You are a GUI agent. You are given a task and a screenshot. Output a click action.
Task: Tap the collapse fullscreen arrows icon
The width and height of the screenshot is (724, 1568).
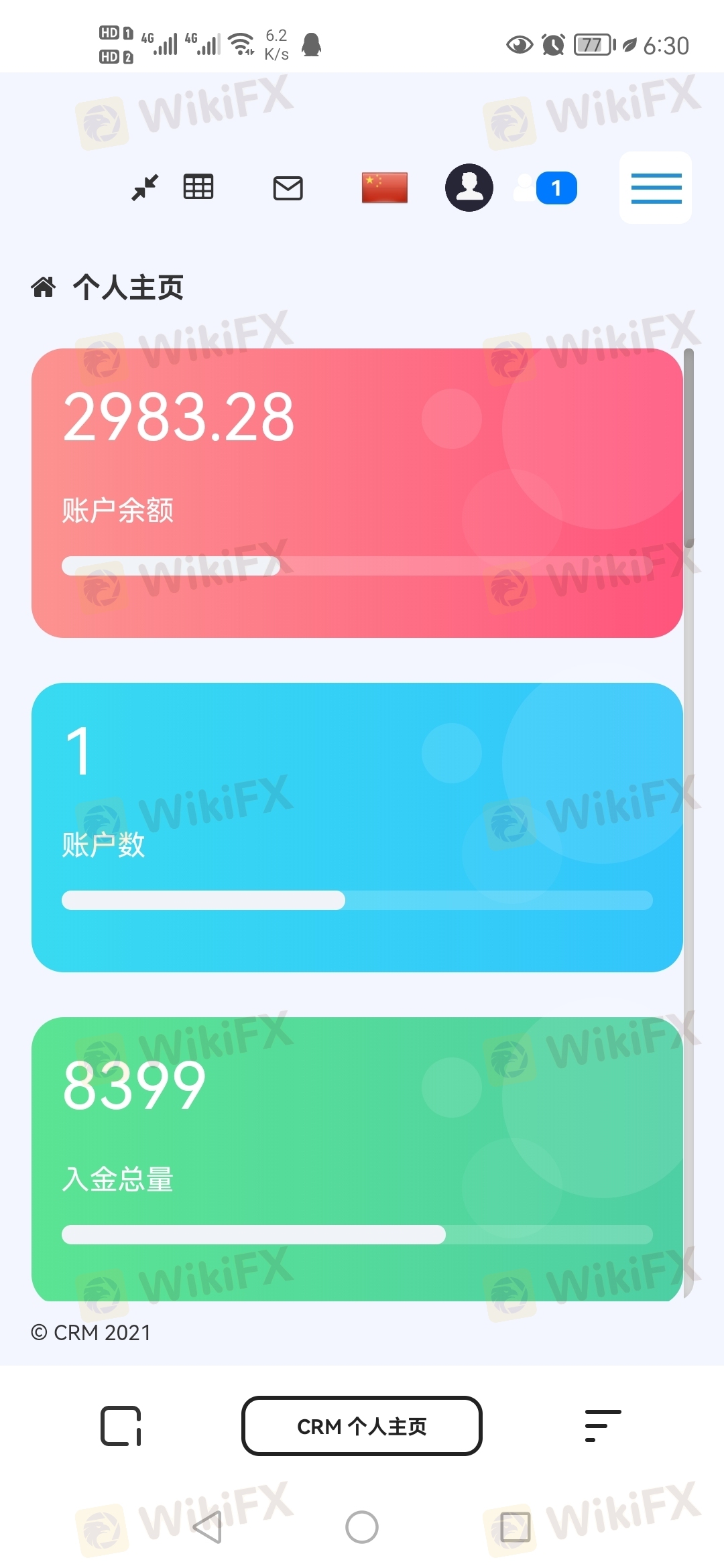tap(145, 188)
